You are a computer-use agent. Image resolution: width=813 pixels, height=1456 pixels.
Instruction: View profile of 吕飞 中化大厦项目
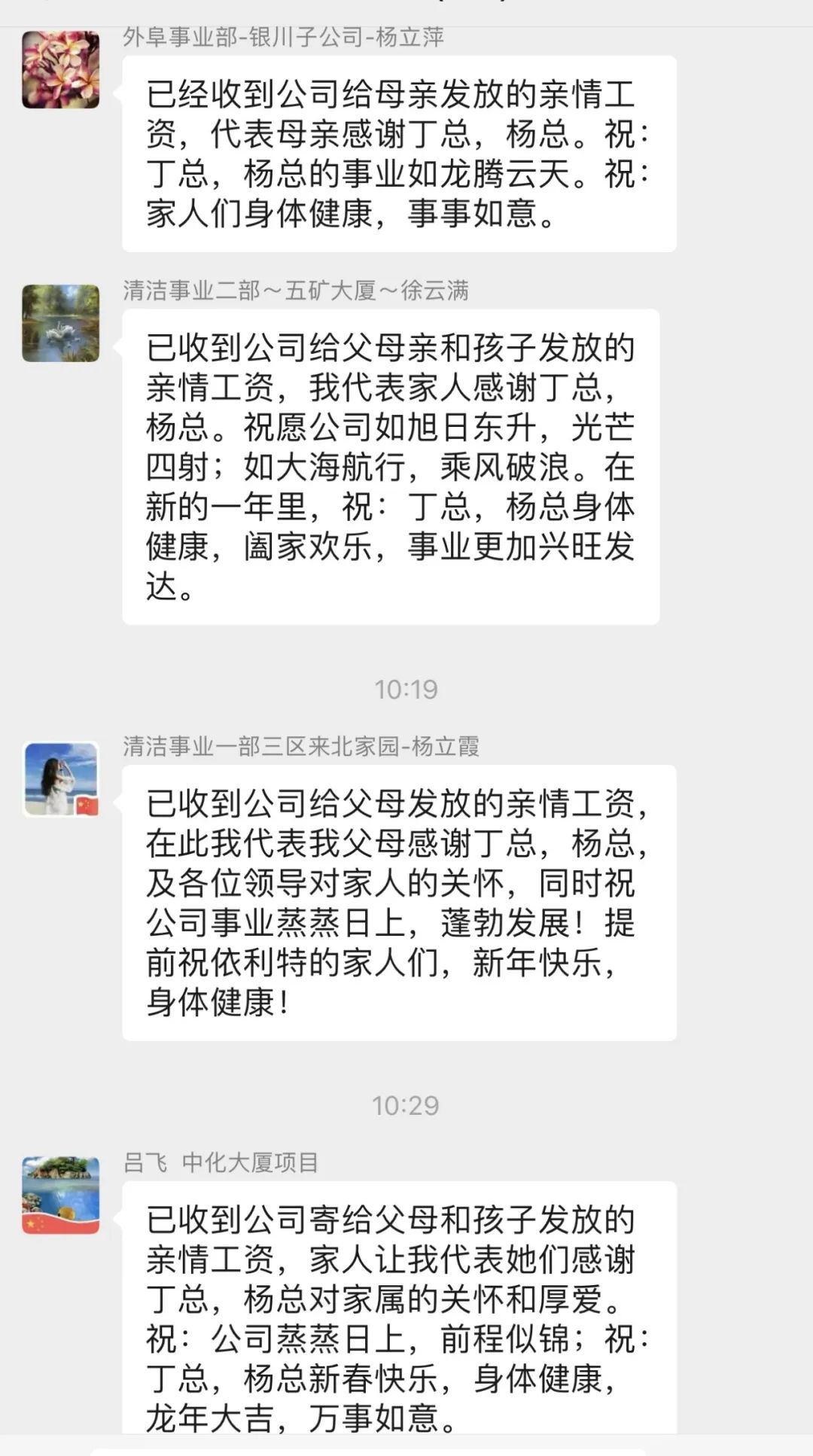click(x=60, y=1195)
